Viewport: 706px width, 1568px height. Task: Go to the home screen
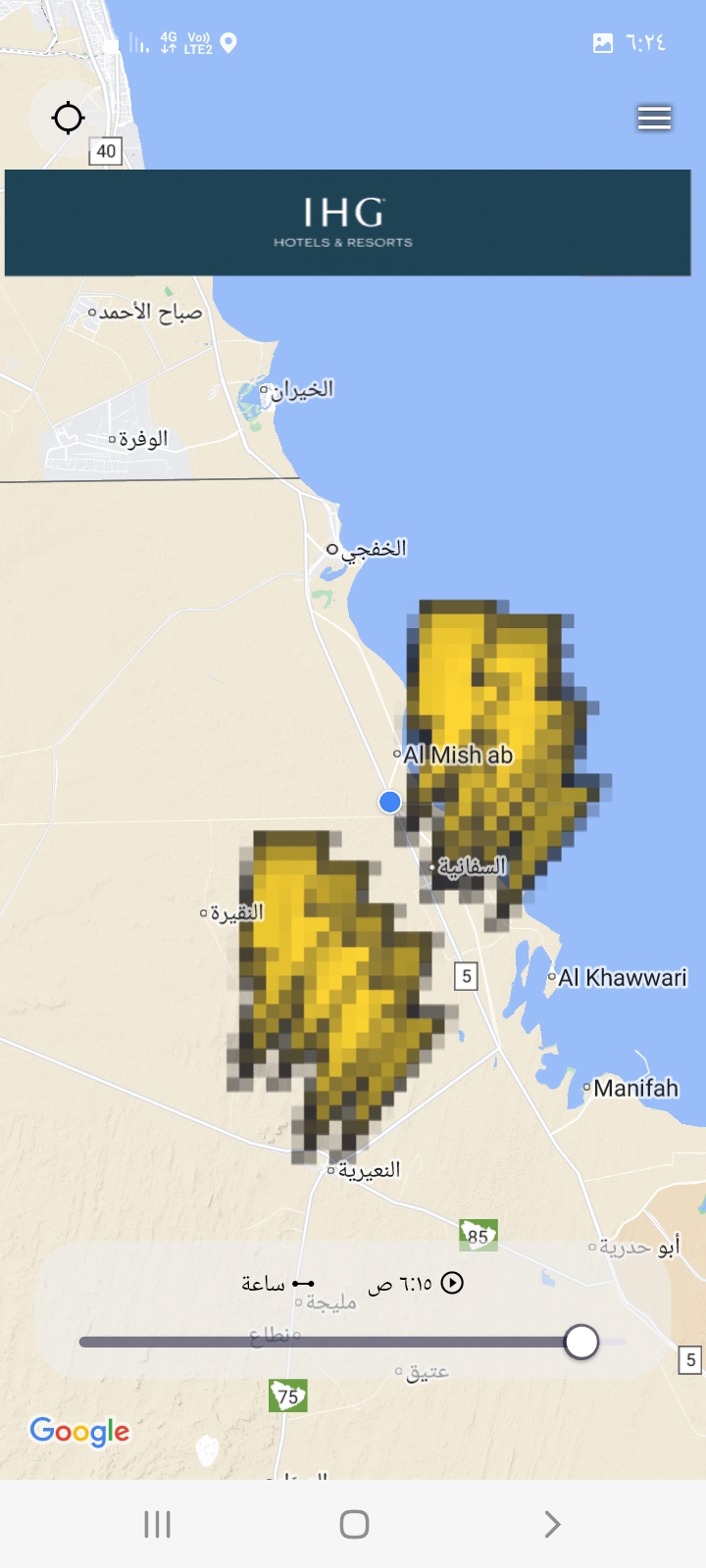[x=354, y=1524]
